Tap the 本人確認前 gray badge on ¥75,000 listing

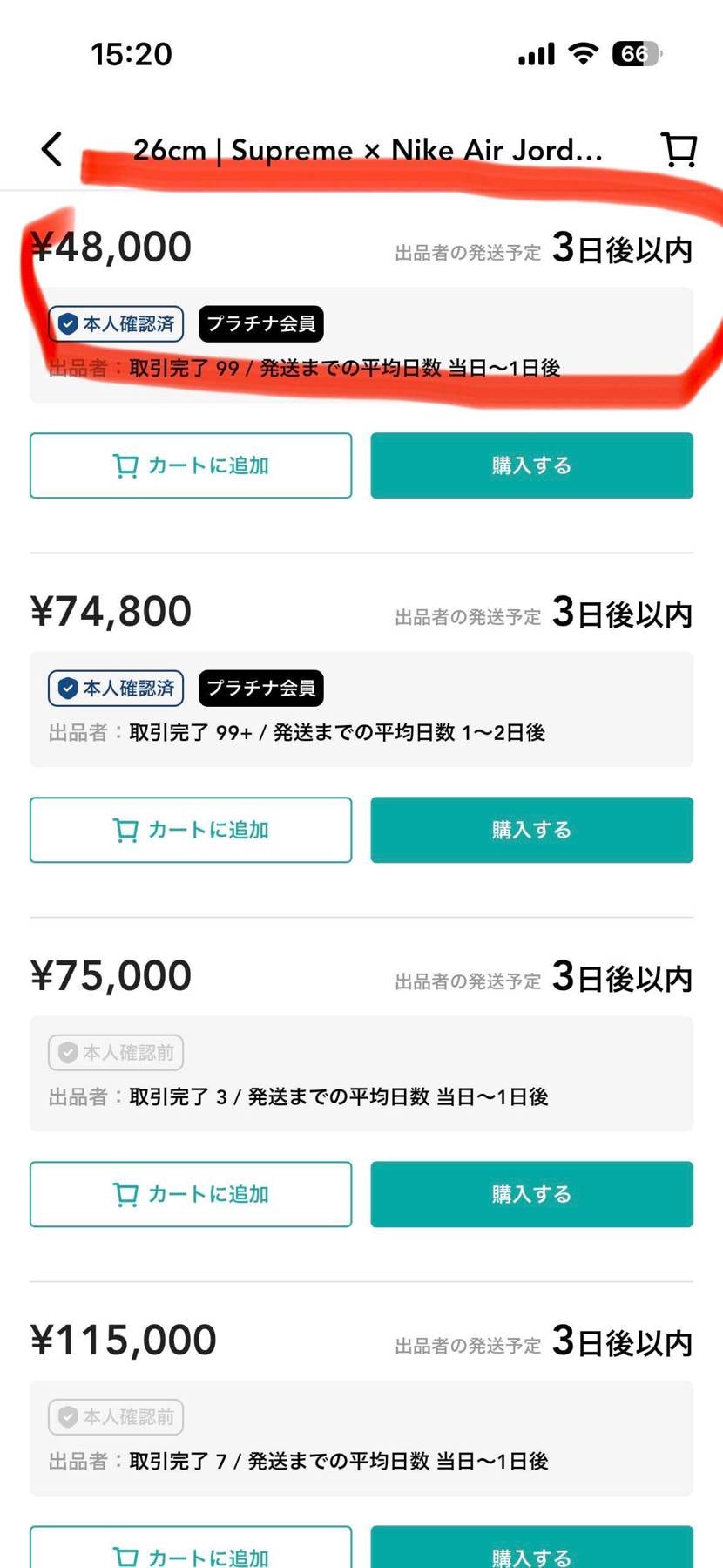click(115, 1052)
